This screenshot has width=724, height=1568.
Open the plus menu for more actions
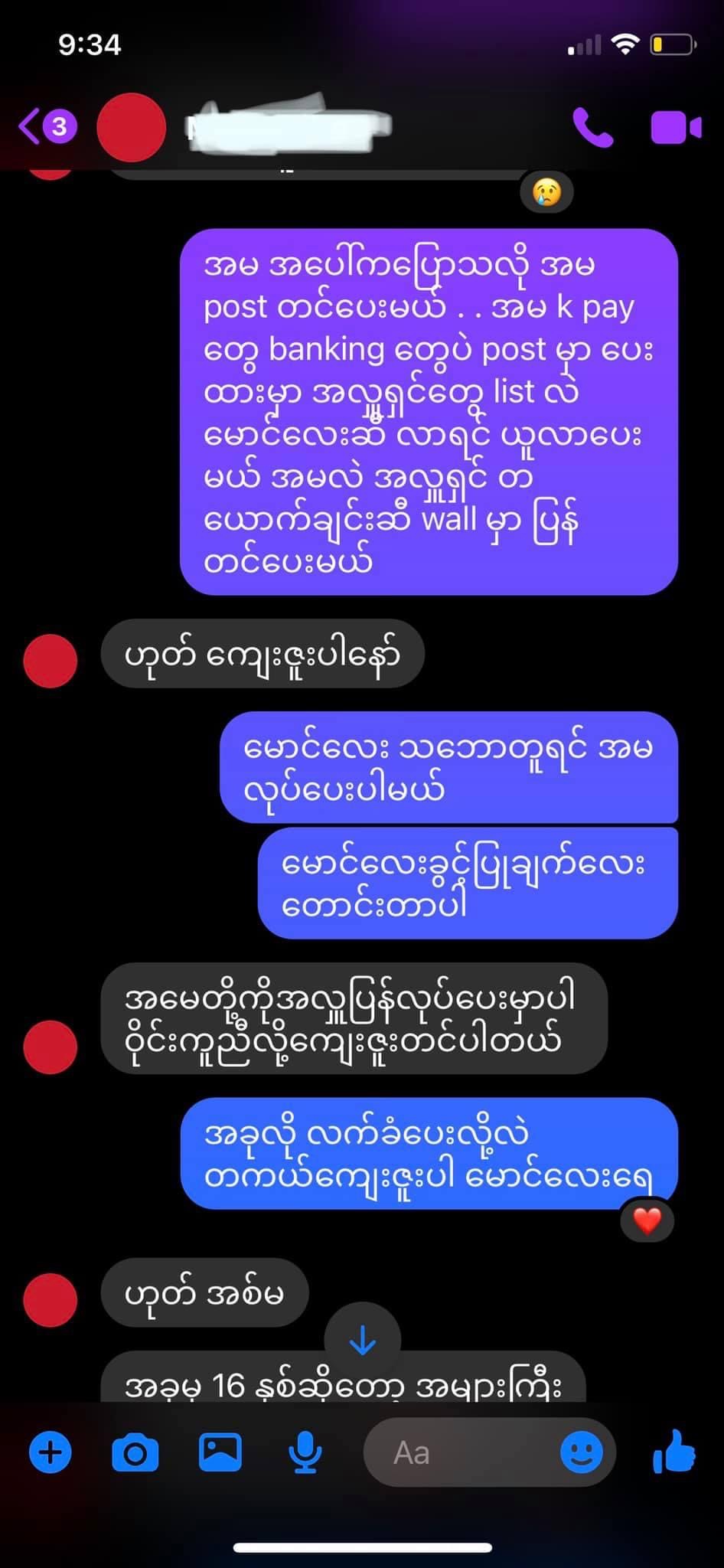click(x=51, y=1452)
